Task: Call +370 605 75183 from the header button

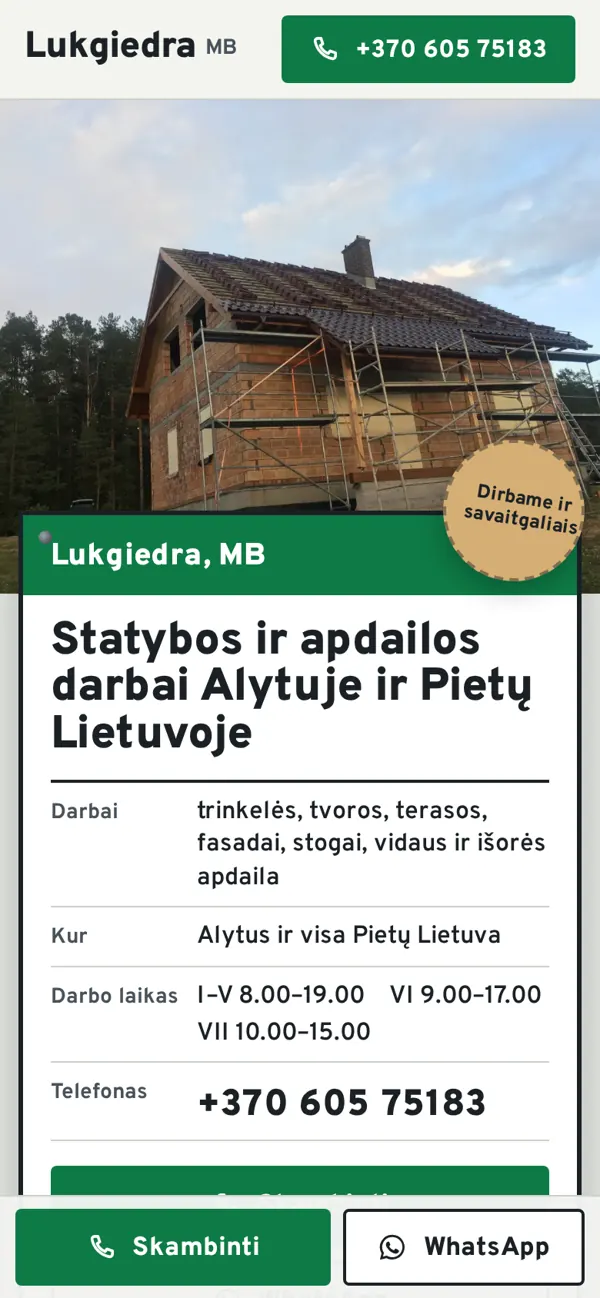Action: [x=428, y=49]
